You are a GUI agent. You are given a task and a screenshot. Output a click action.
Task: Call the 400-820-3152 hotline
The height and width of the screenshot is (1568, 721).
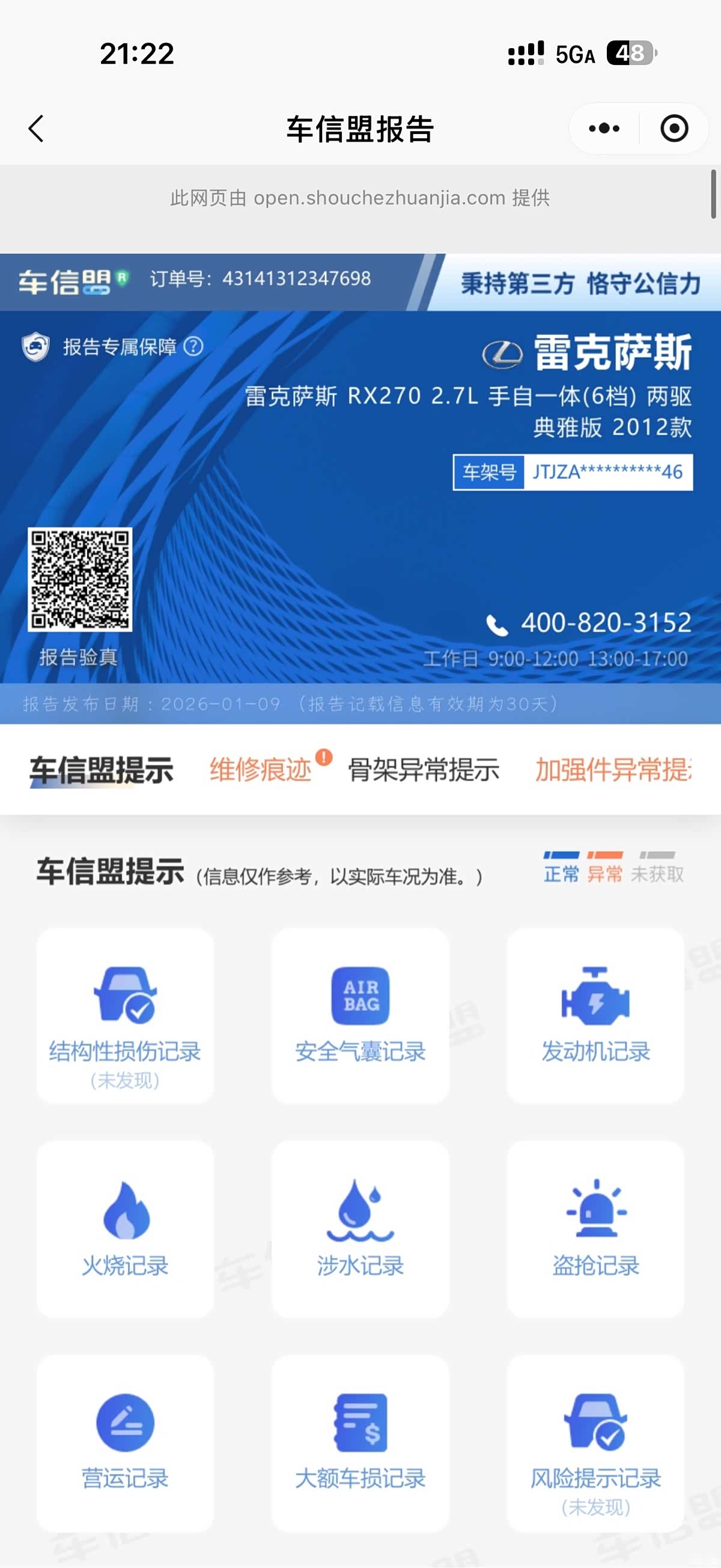(588, 623)
